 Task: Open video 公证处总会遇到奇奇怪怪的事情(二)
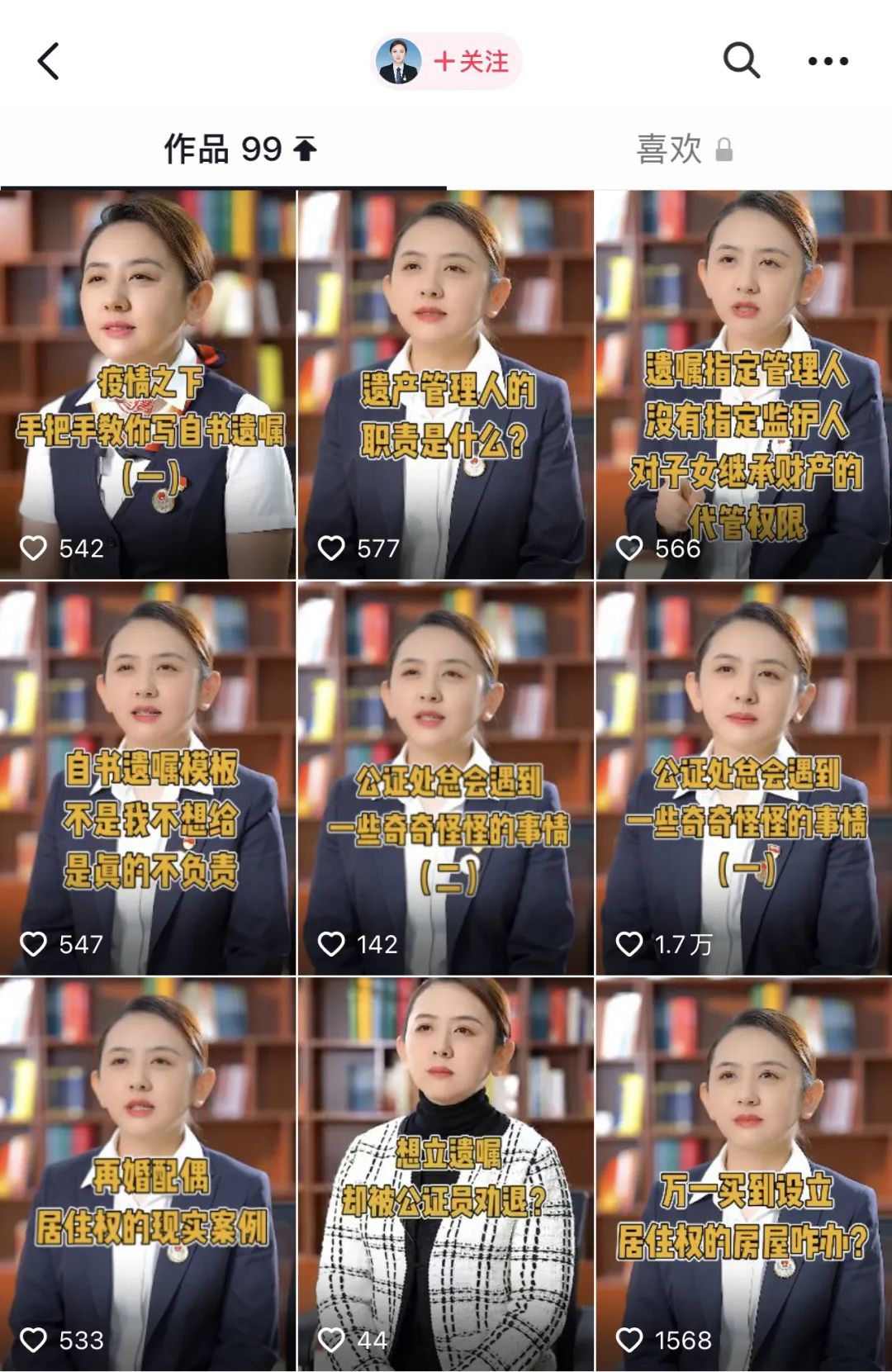pos(446,778)
